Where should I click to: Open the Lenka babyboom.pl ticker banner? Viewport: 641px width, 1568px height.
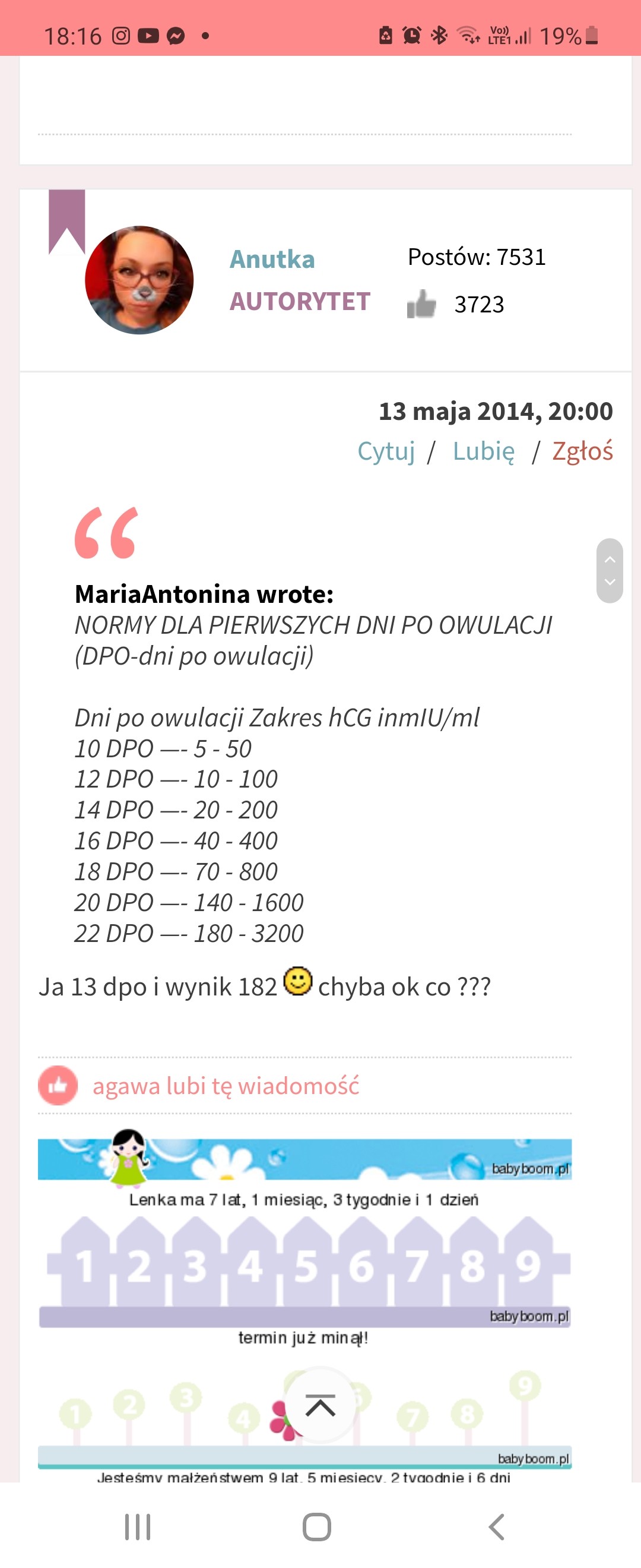[304, 1170]
